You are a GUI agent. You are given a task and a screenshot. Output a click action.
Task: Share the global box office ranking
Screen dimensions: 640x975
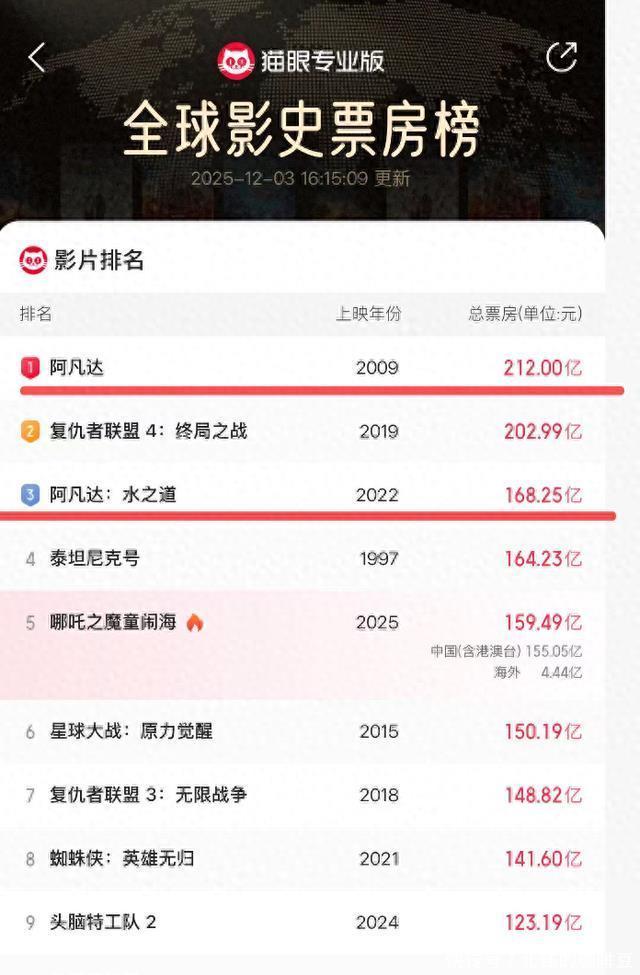pos(561,58)
